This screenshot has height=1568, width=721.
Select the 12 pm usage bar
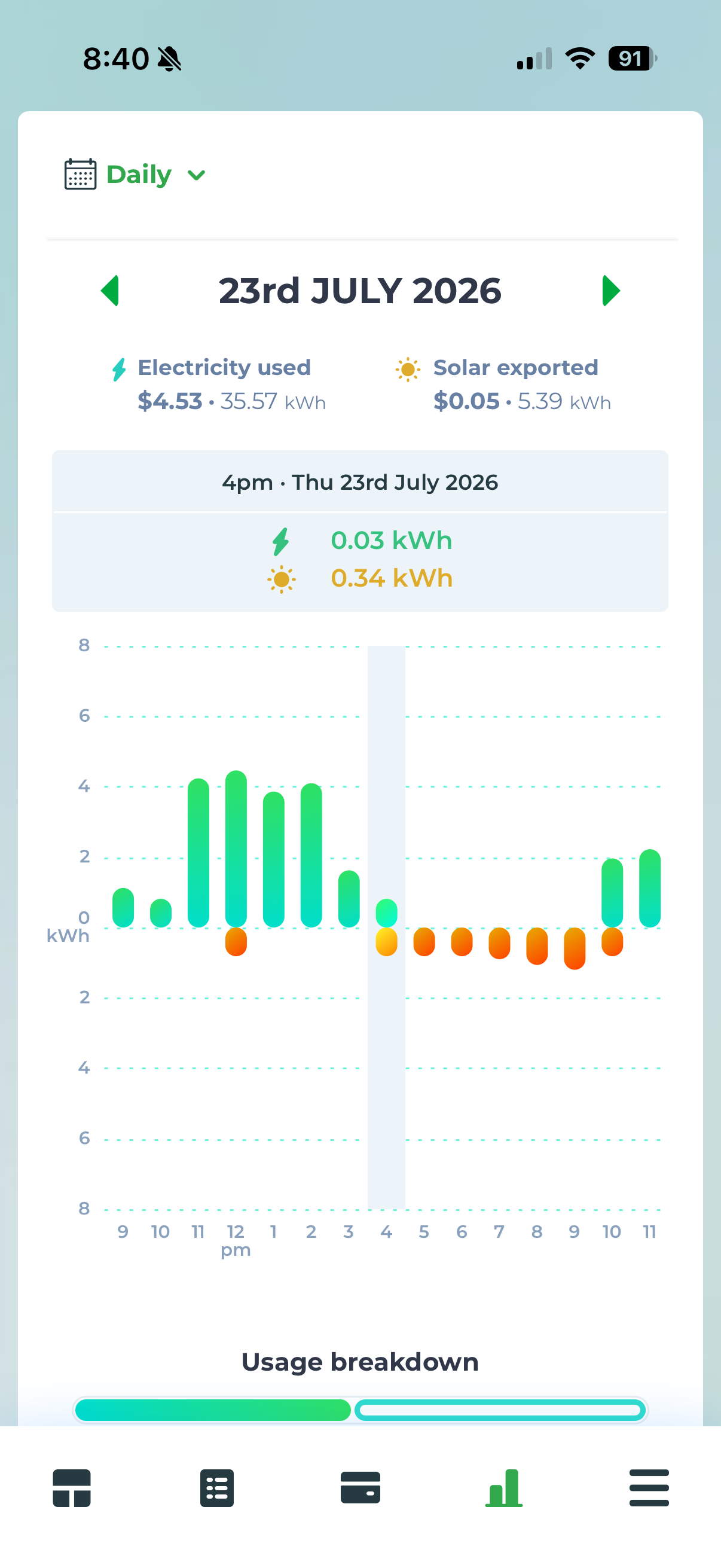[x=236, y=849]
